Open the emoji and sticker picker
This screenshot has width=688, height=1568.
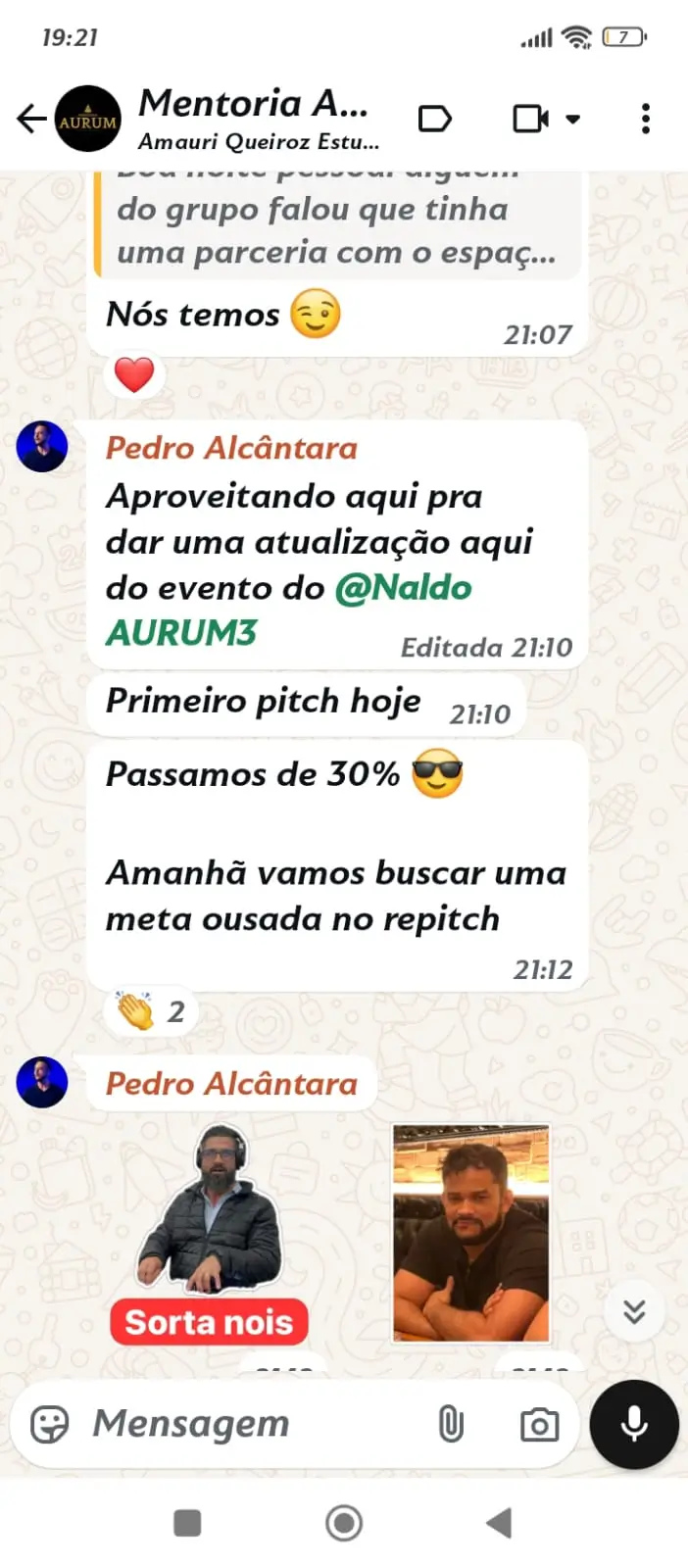[50, 1424]
